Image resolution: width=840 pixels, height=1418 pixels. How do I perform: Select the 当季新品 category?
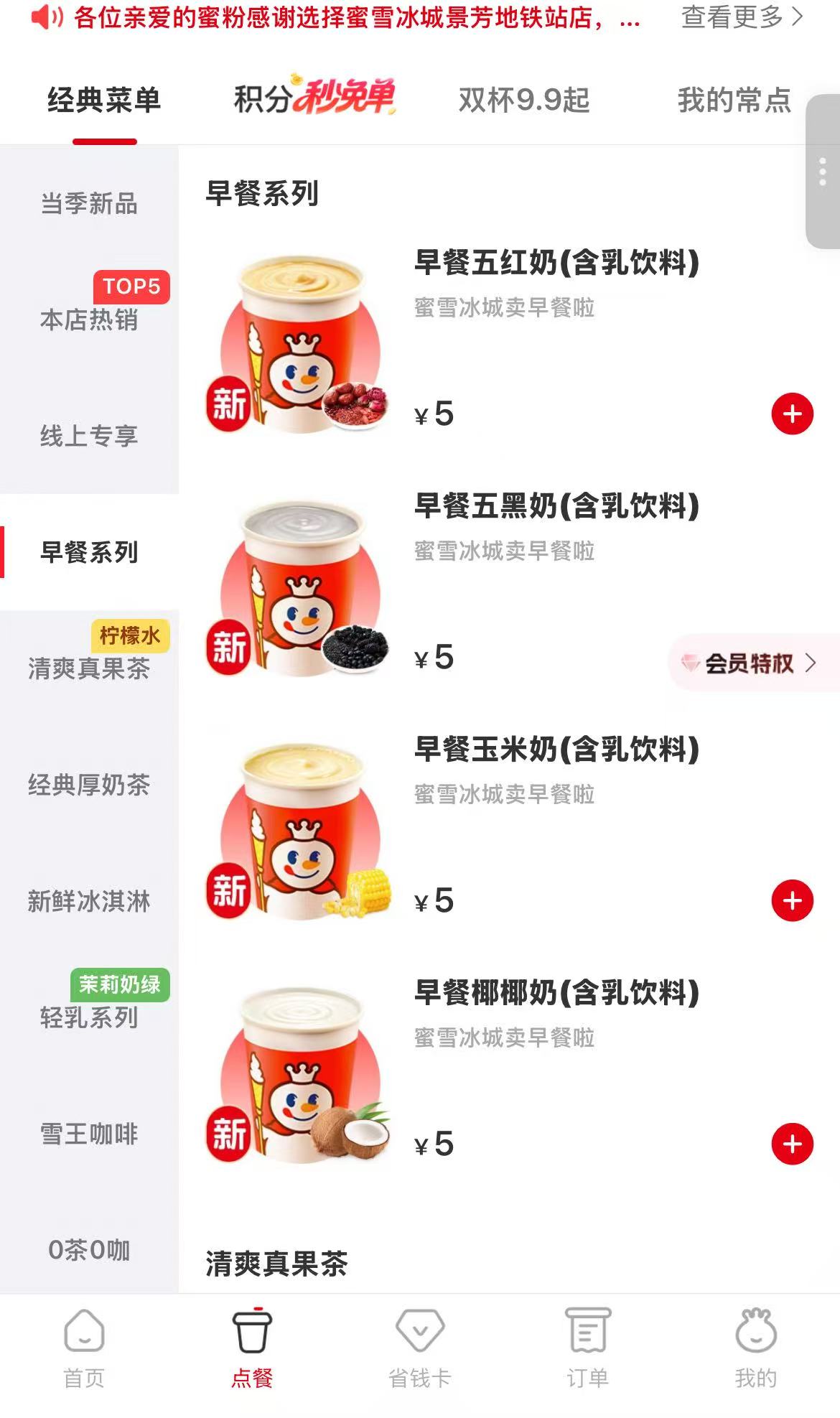point(89,204)
